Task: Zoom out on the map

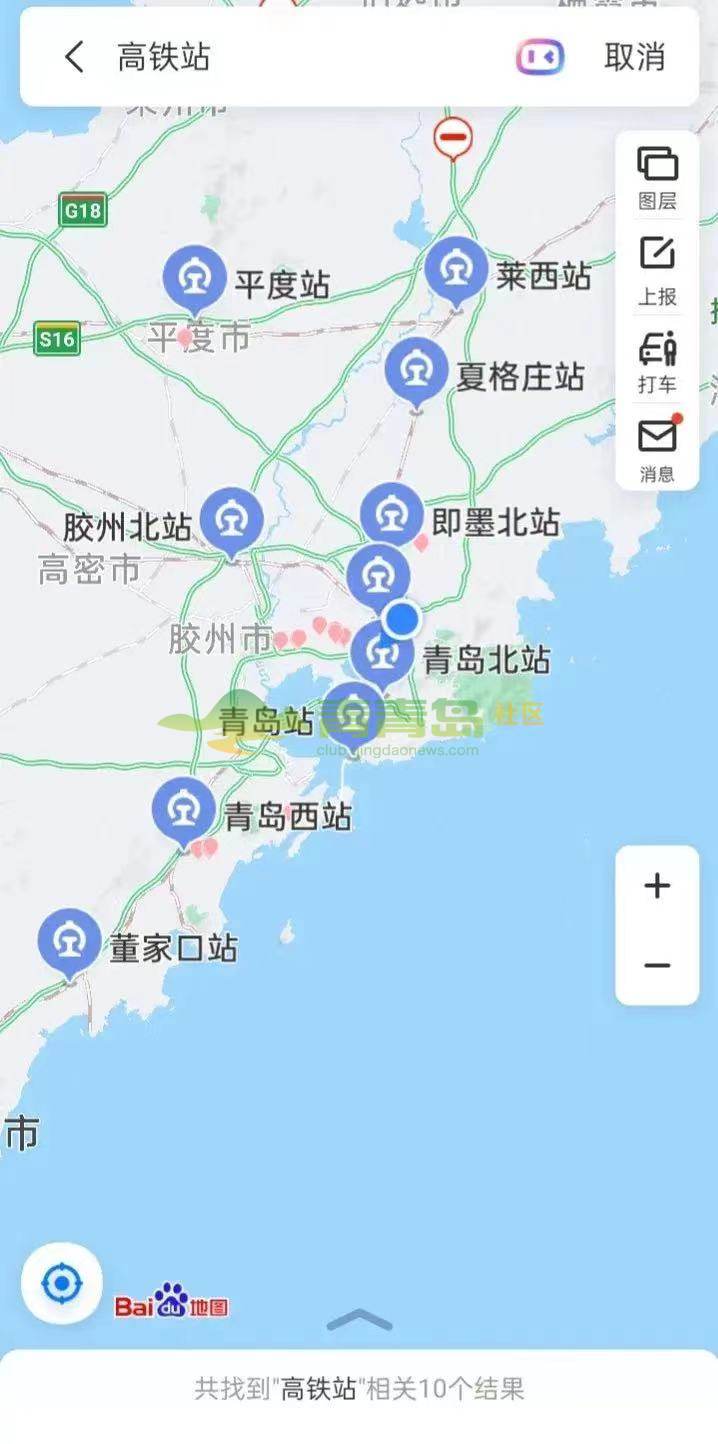Action: (657, 965)
